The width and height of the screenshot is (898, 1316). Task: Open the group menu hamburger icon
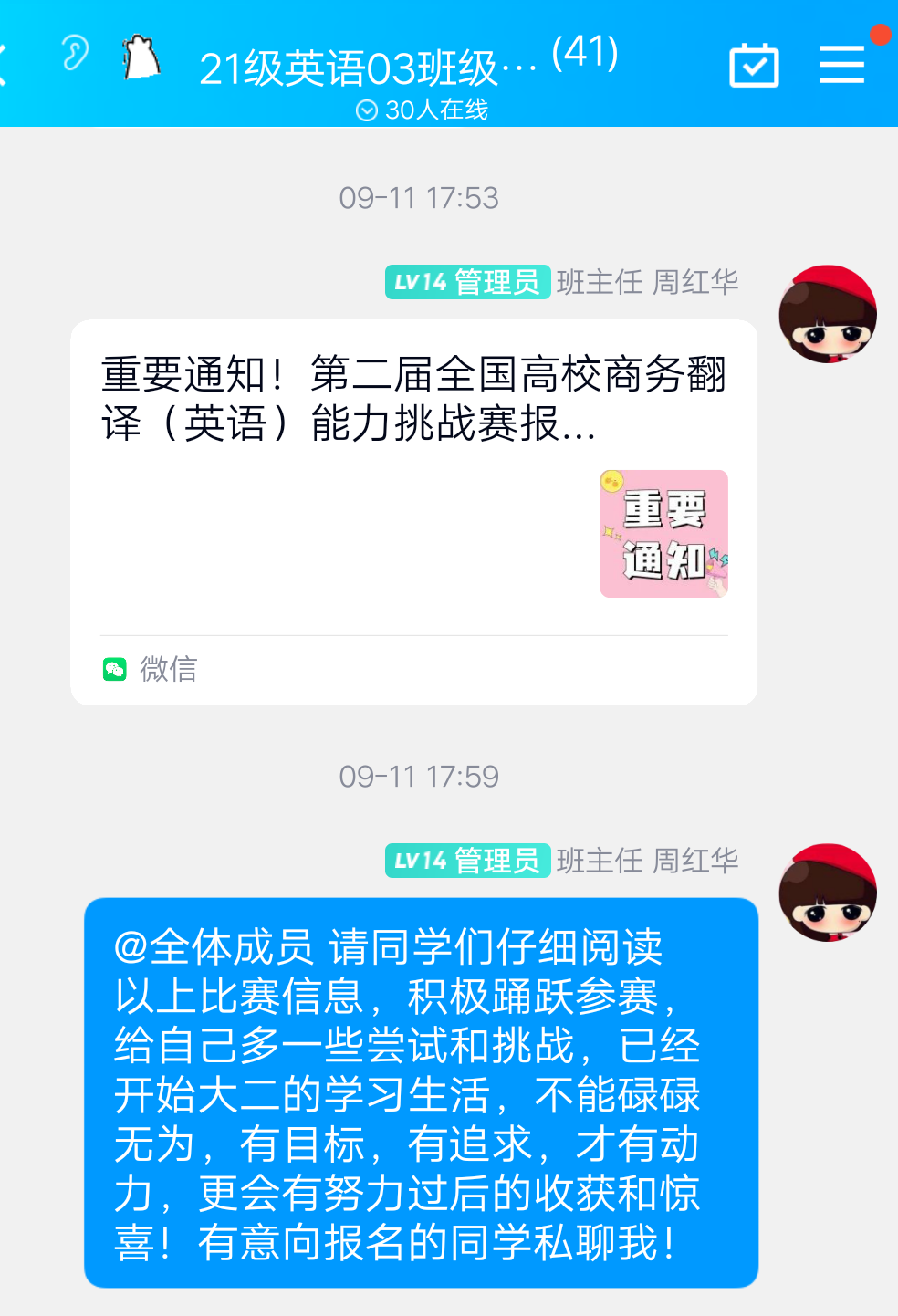pyautogui.click(x=841, y=64)
